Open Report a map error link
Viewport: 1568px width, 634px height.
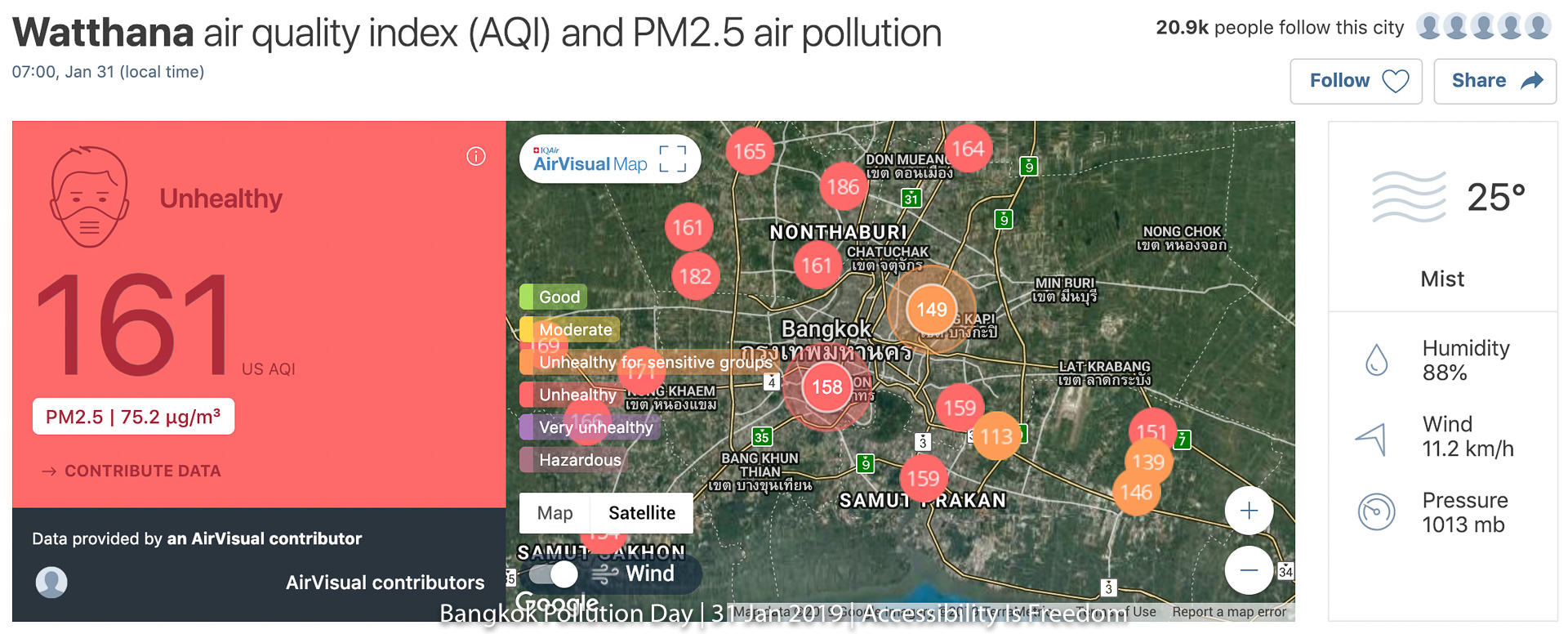tap(1229, 612)
